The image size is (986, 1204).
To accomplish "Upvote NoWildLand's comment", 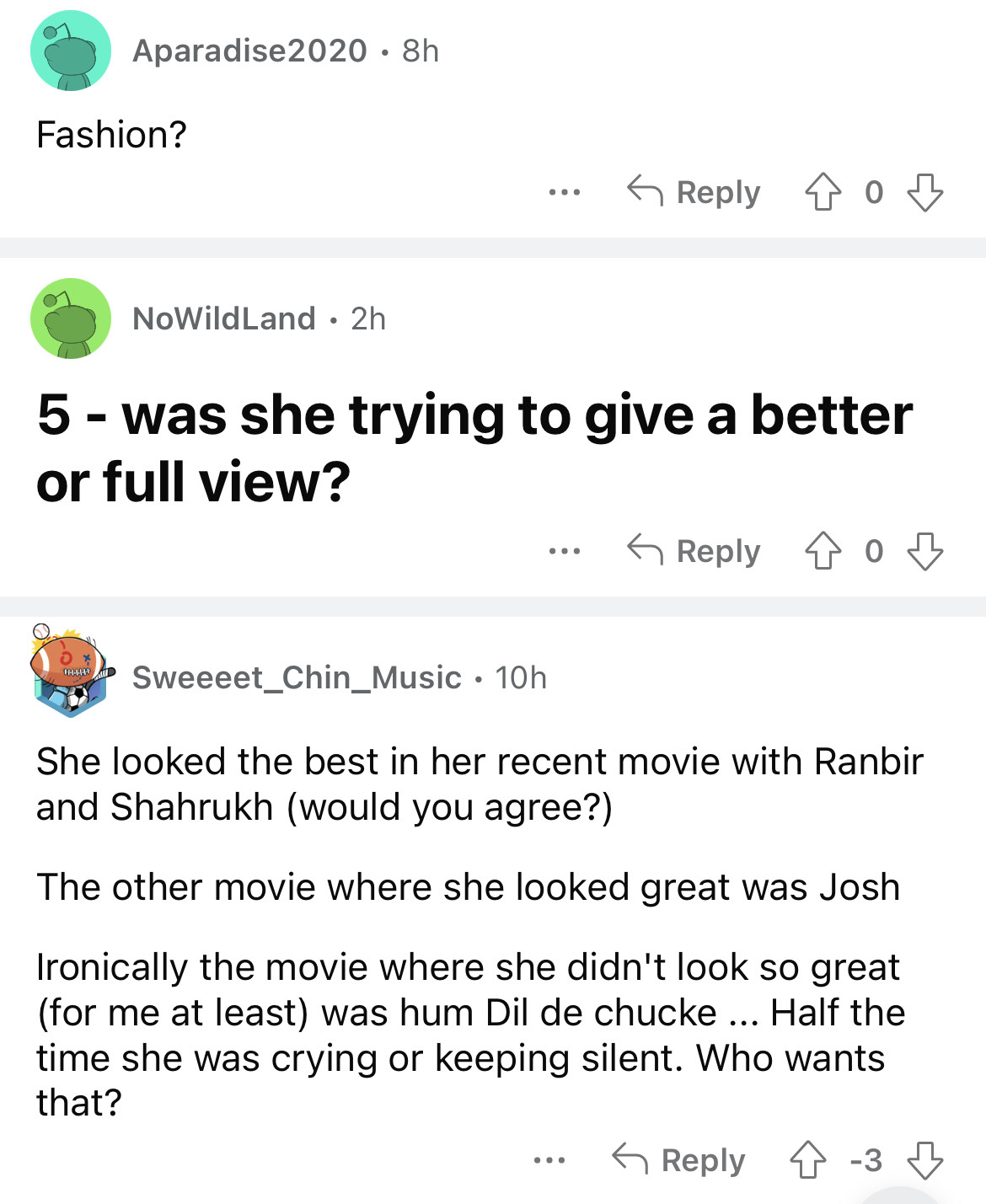I will click(x=823, y=552).
